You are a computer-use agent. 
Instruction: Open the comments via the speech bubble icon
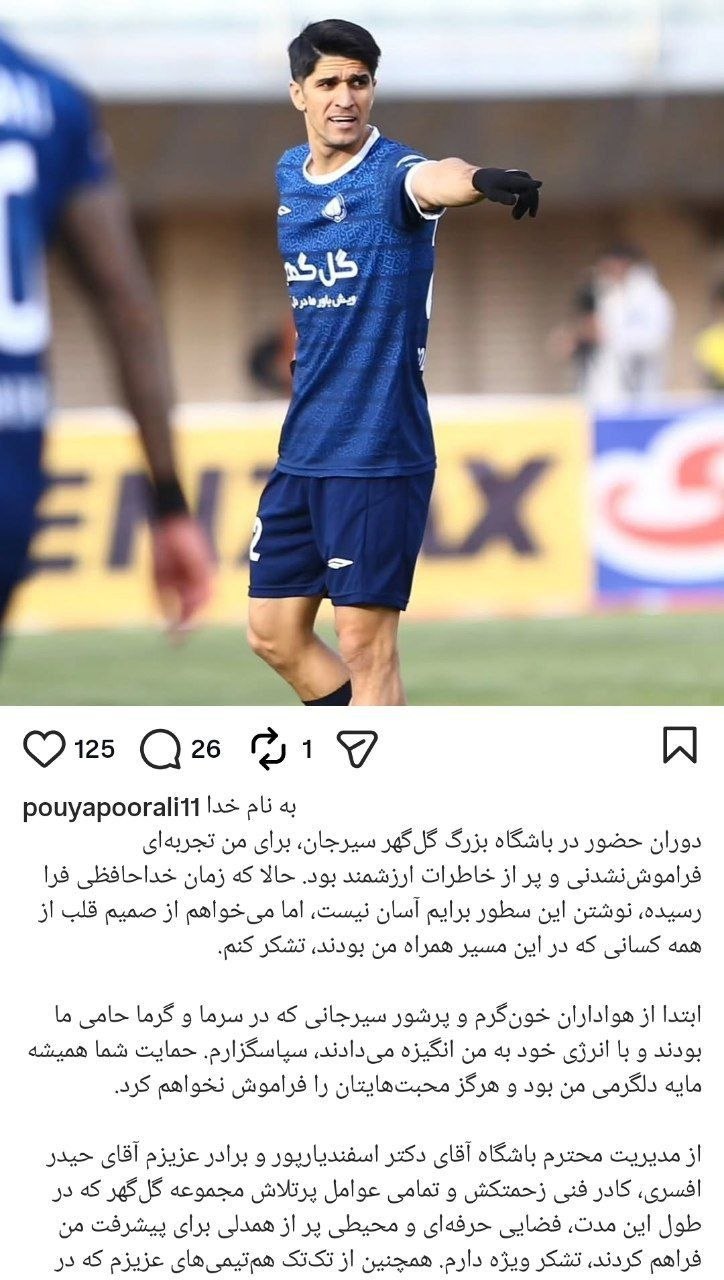[160, 748]
